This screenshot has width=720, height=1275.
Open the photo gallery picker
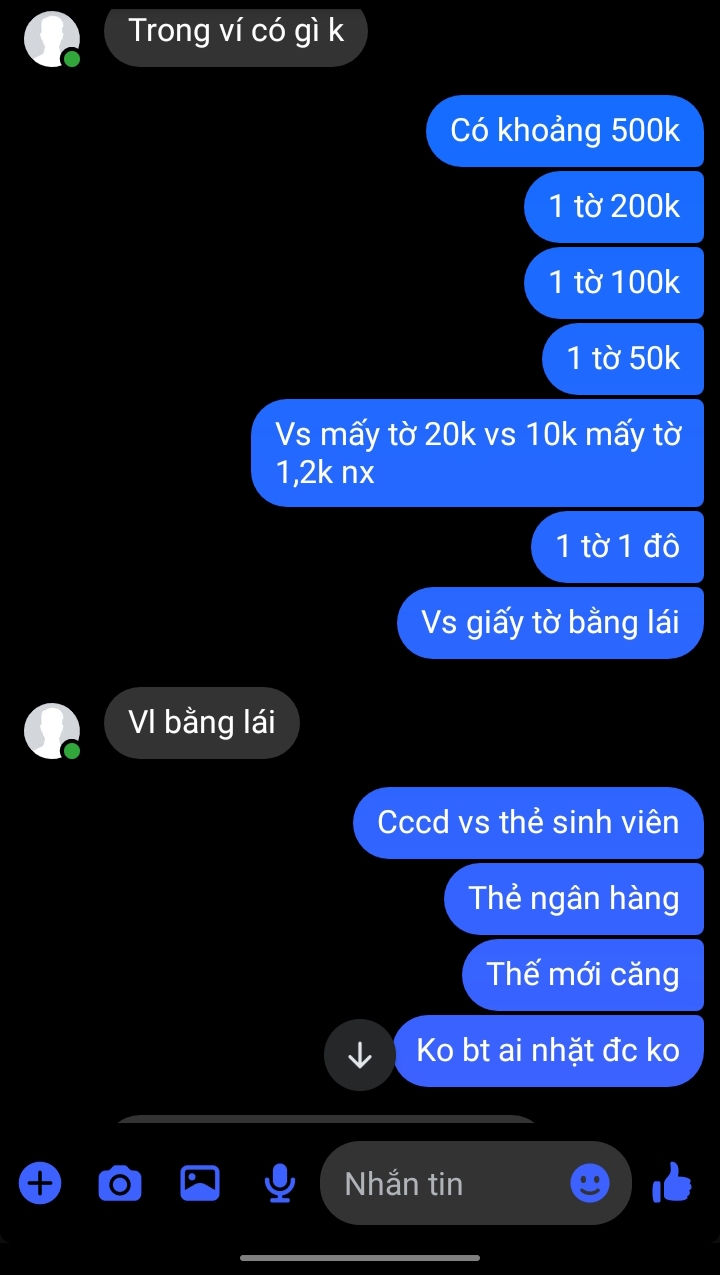point(200,1184)
